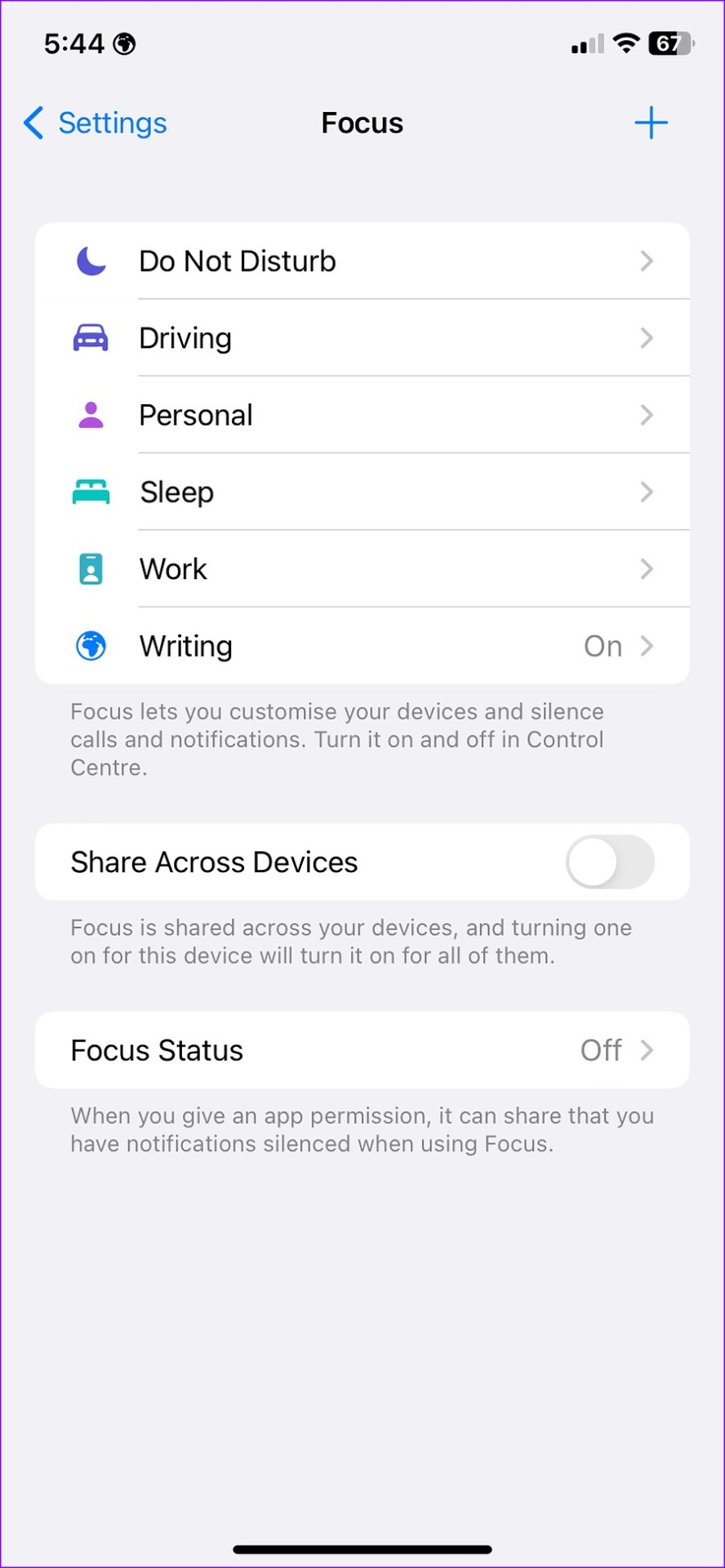Viewport: 725px width, 1568px height.
Task: Tap the Work badge icon
Action: 90,568
